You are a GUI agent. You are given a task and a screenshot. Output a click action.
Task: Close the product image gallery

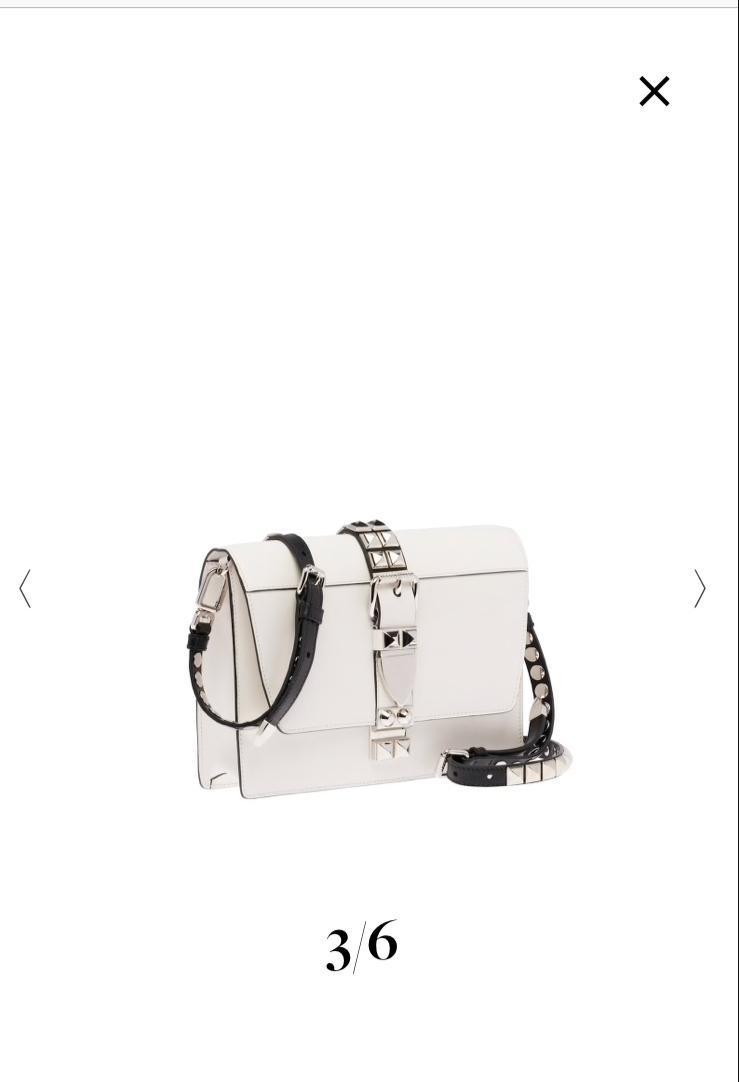coord(654,91)
